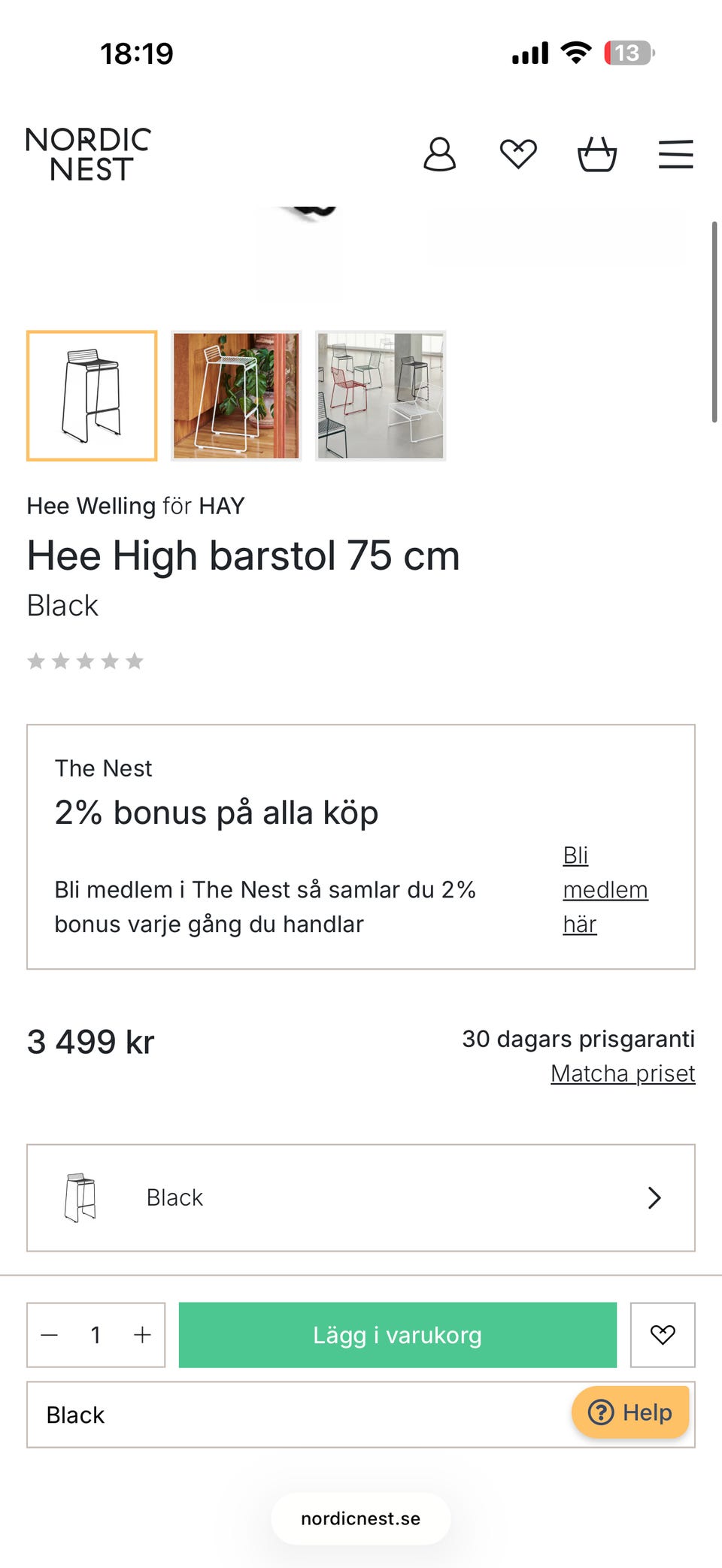722x1568 pixels.
Task: Select the fifth star to rate product
Action: (x=135, y=661)
